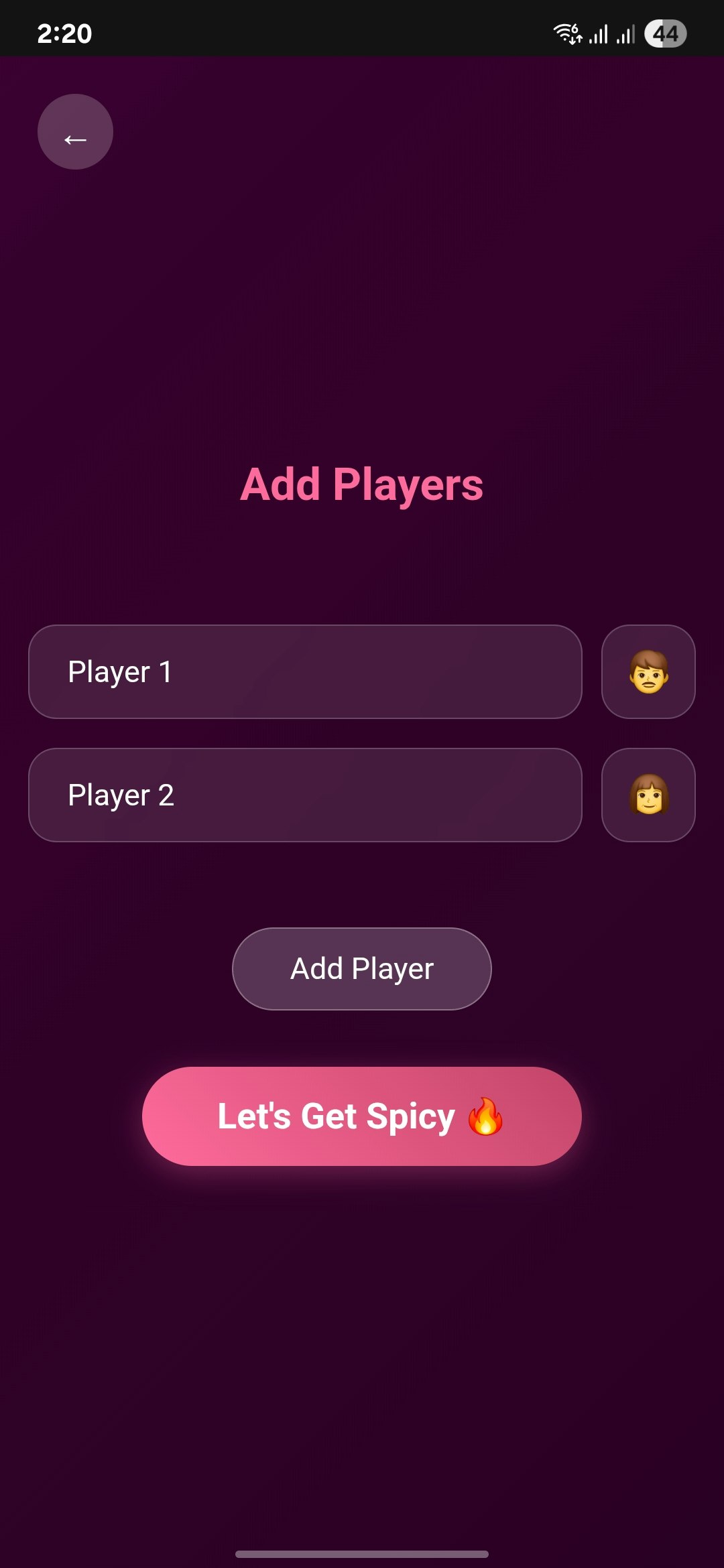Edit the Player 1 name field
Screen dimensions: 724x1568
[x=305, y=672]
